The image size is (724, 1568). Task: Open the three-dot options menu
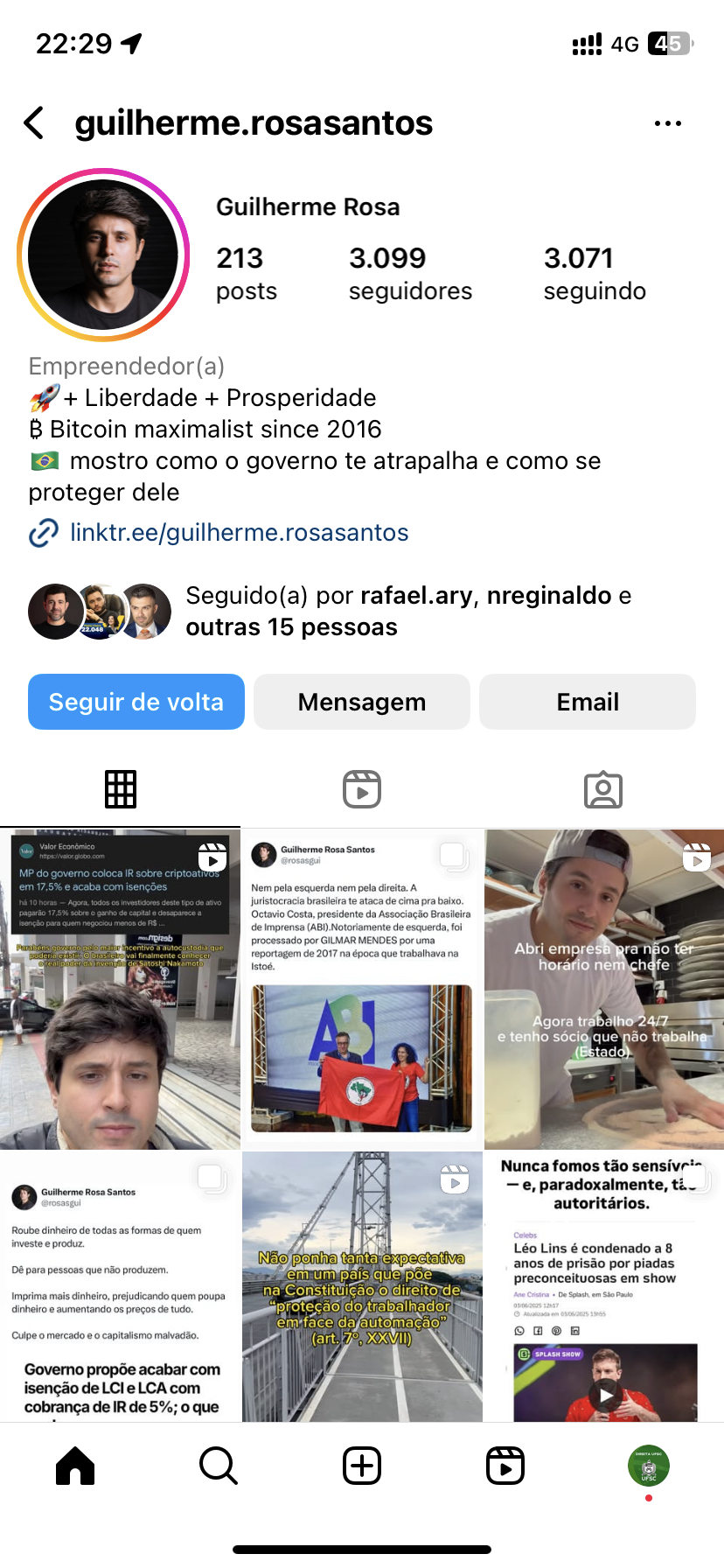(667, 123)
